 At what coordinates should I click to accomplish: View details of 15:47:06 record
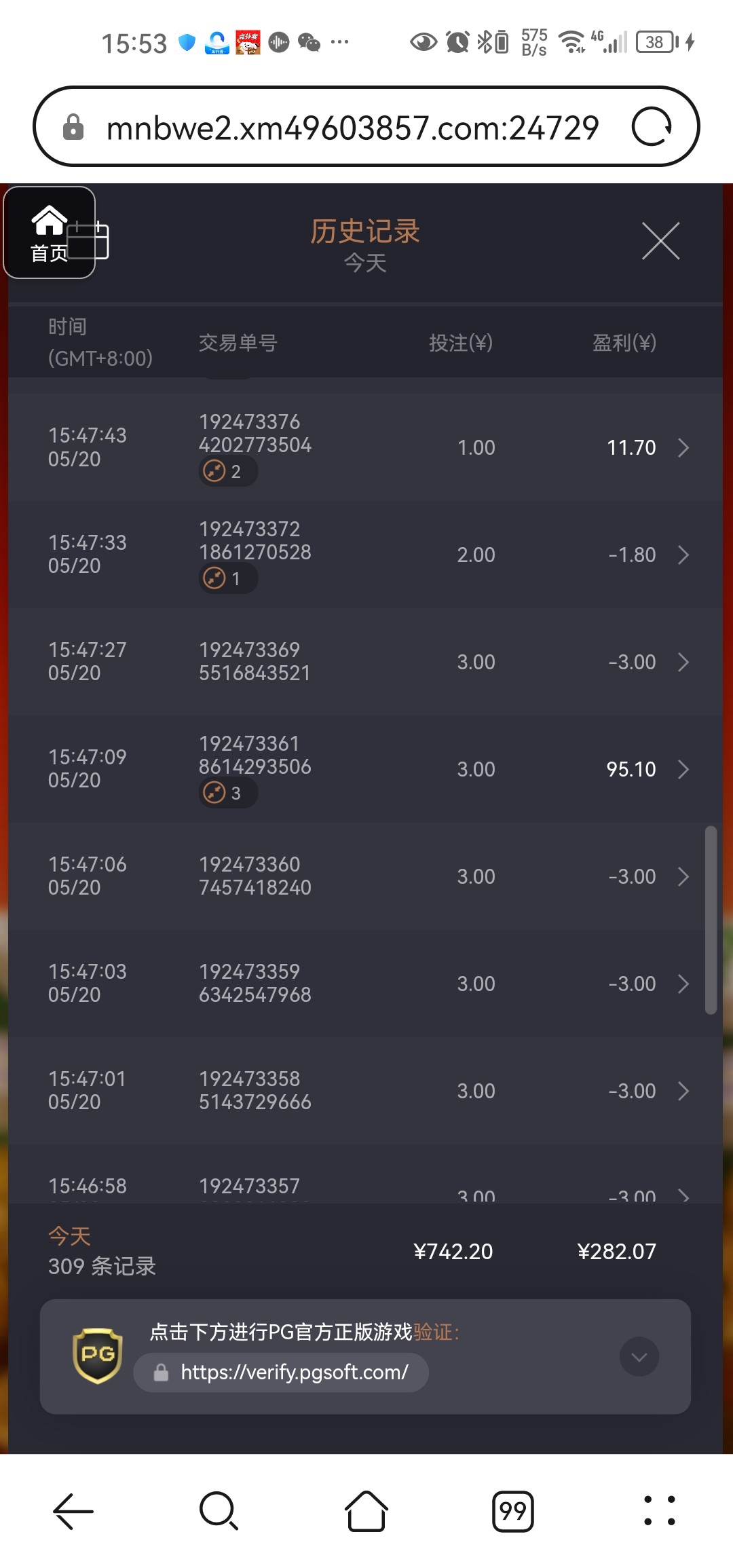(x=365, y=876)
